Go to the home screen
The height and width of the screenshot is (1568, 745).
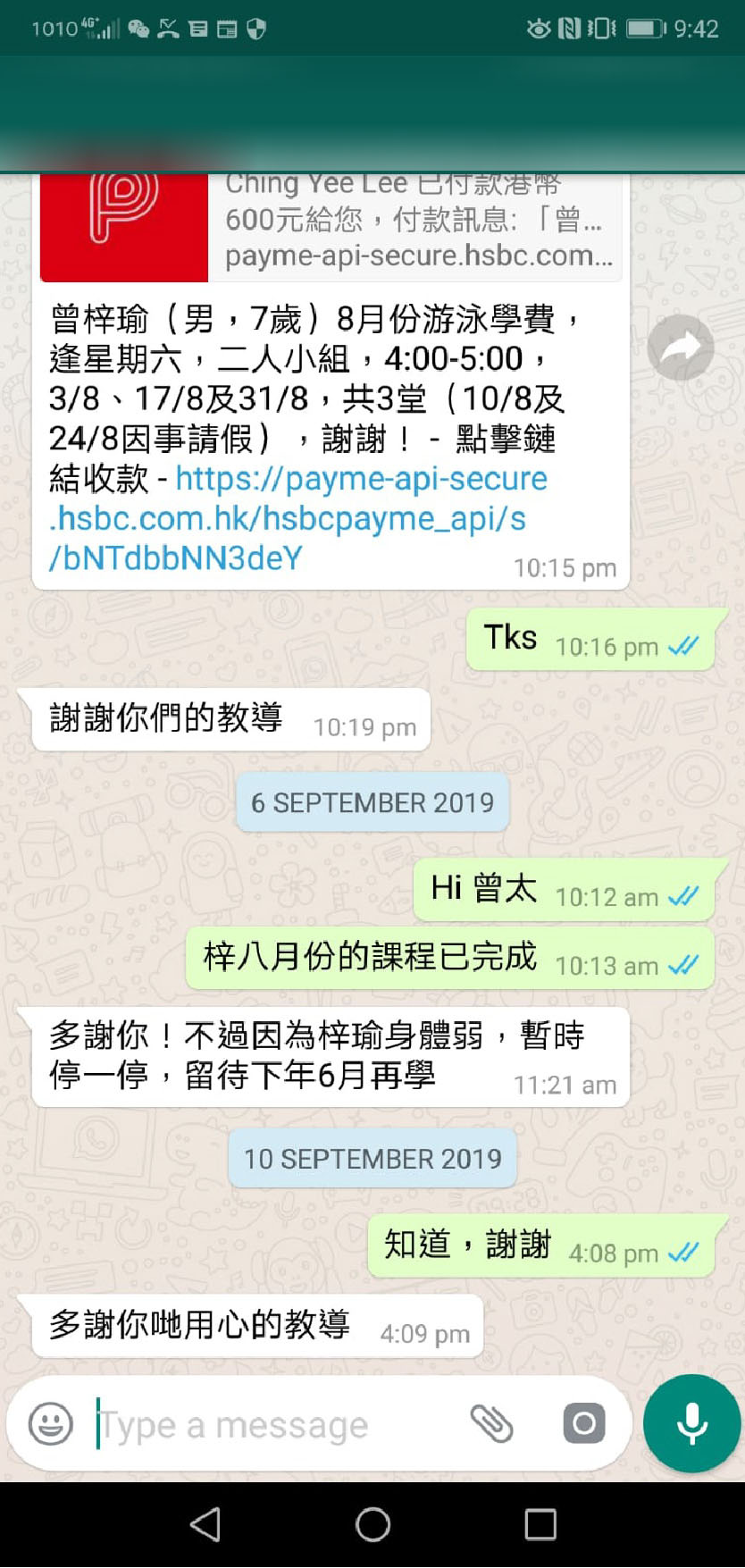point(372,1524)
